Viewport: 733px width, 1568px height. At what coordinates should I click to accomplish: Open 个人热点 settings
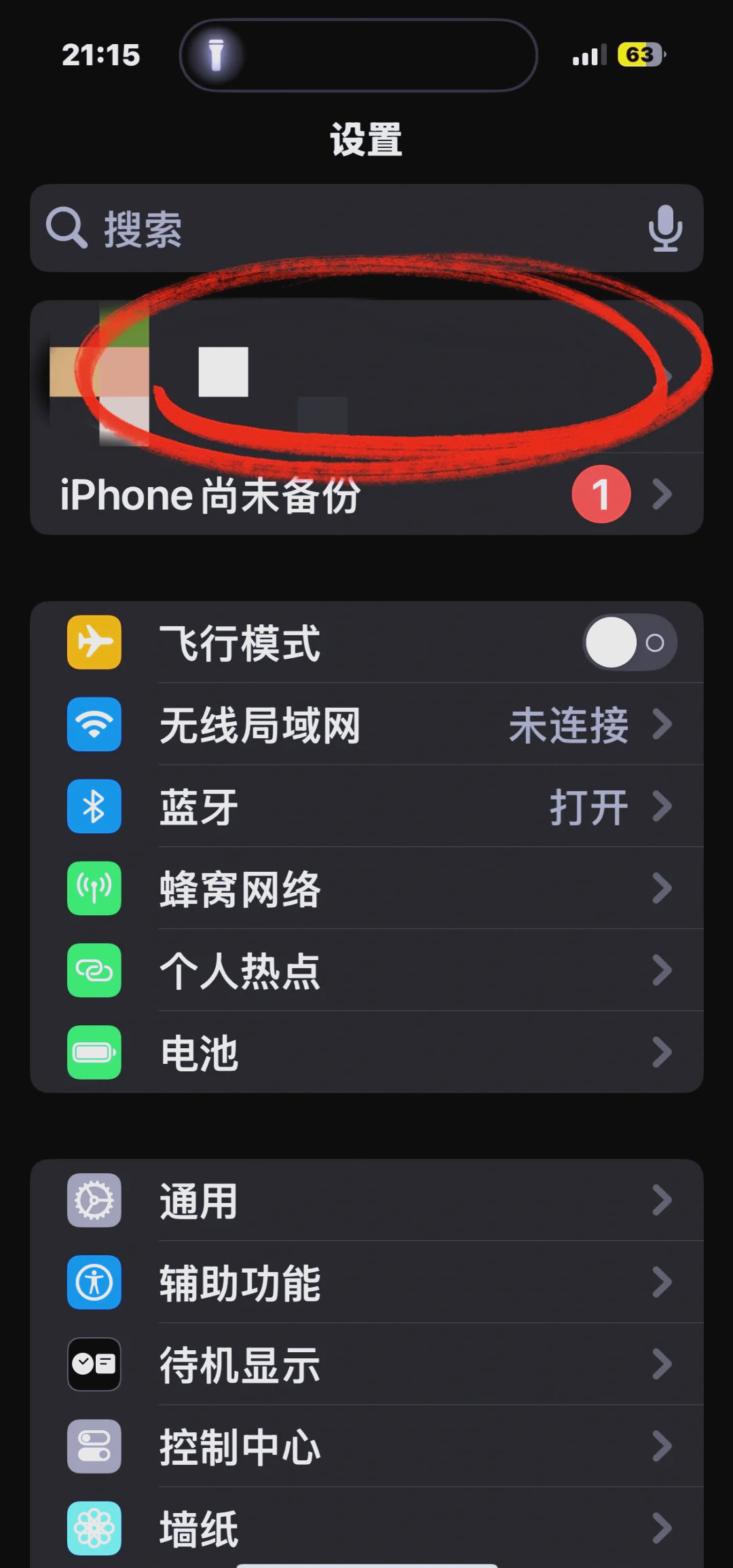[366, 971]
